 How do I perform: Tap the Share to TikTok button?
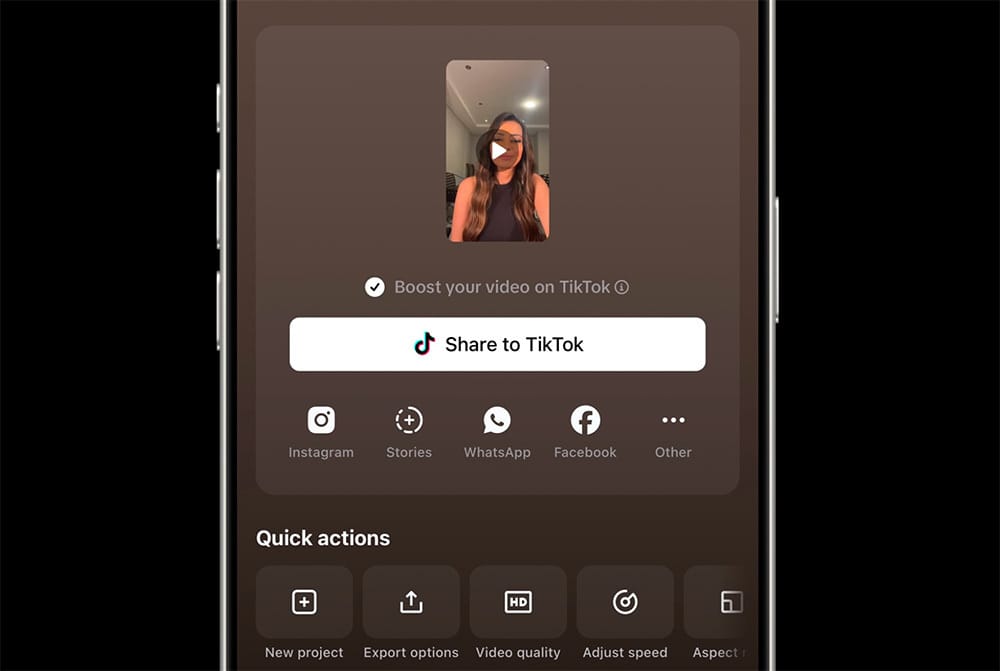point(497,345)
